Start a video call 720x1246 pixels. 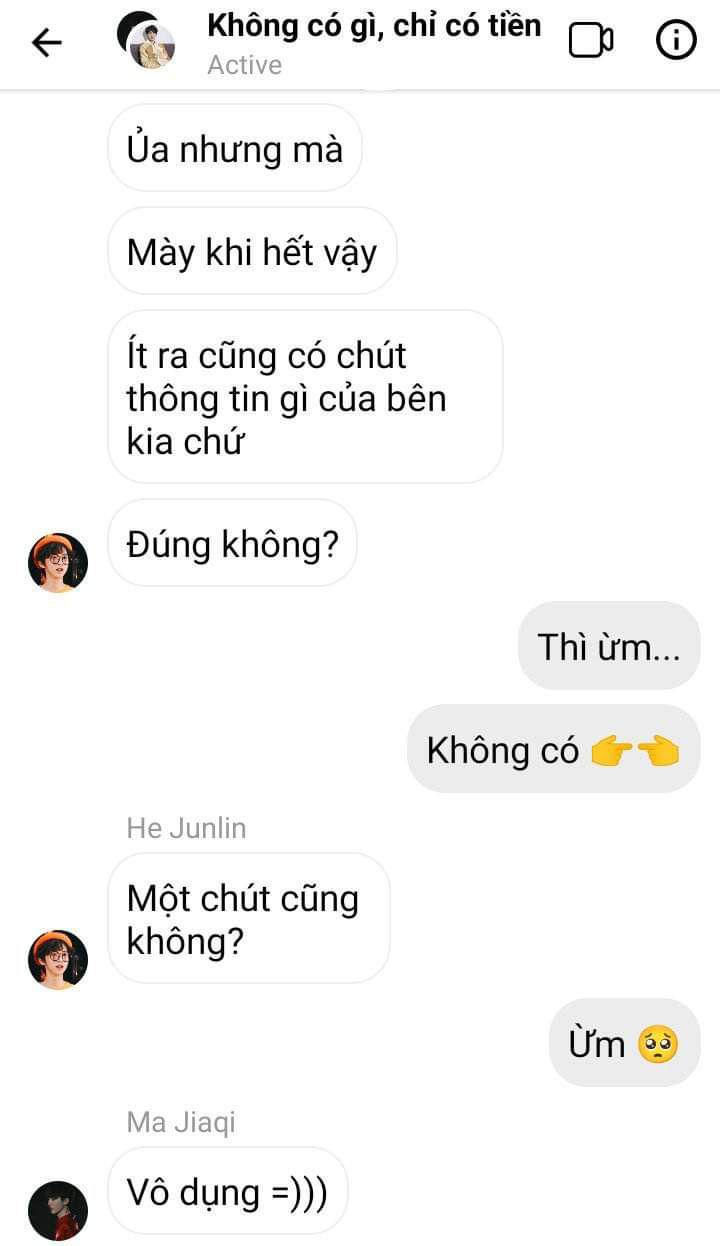(x=591, y=41)
